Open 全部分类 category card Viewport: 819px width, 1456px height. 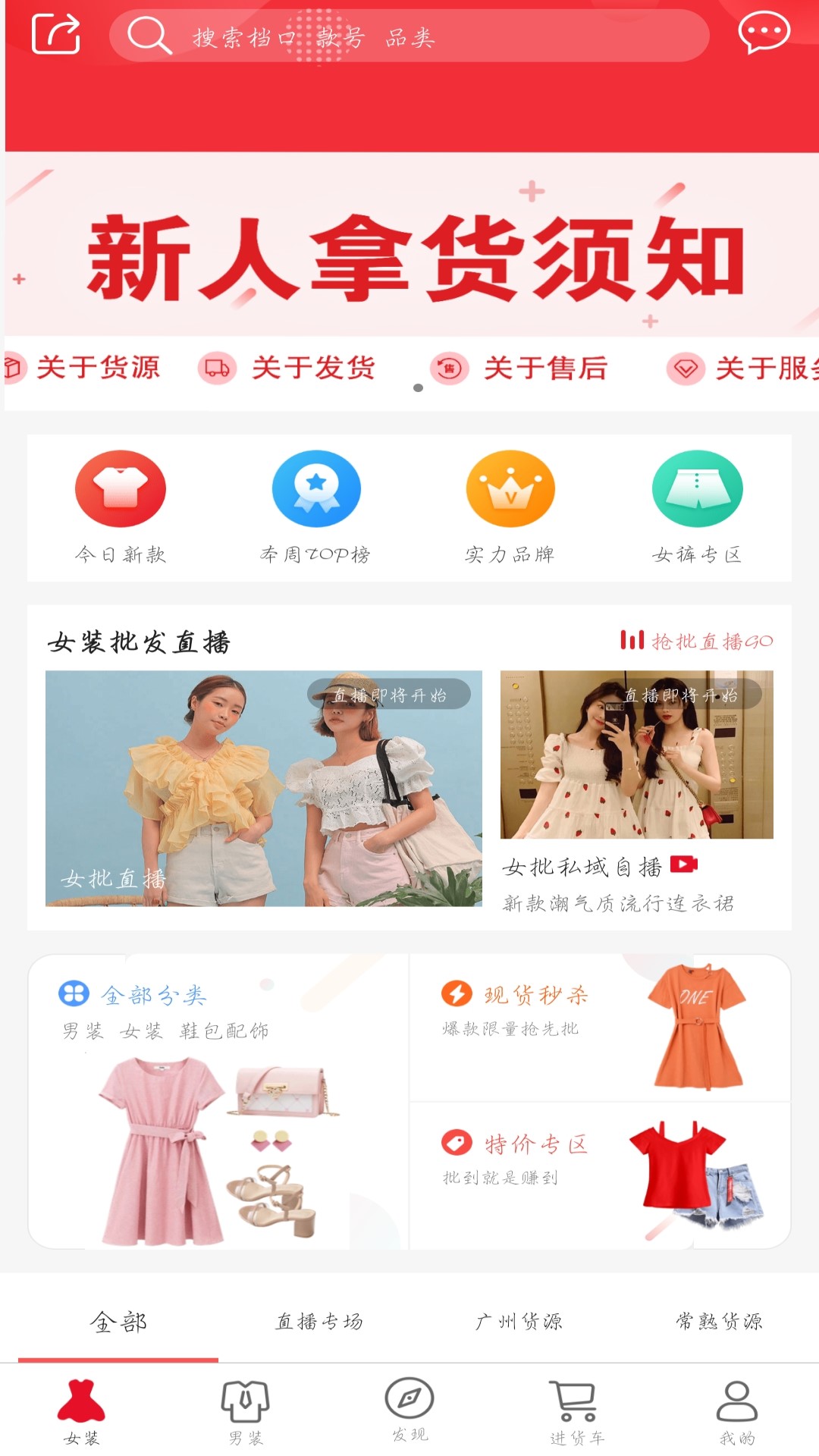pos(218,1101)
